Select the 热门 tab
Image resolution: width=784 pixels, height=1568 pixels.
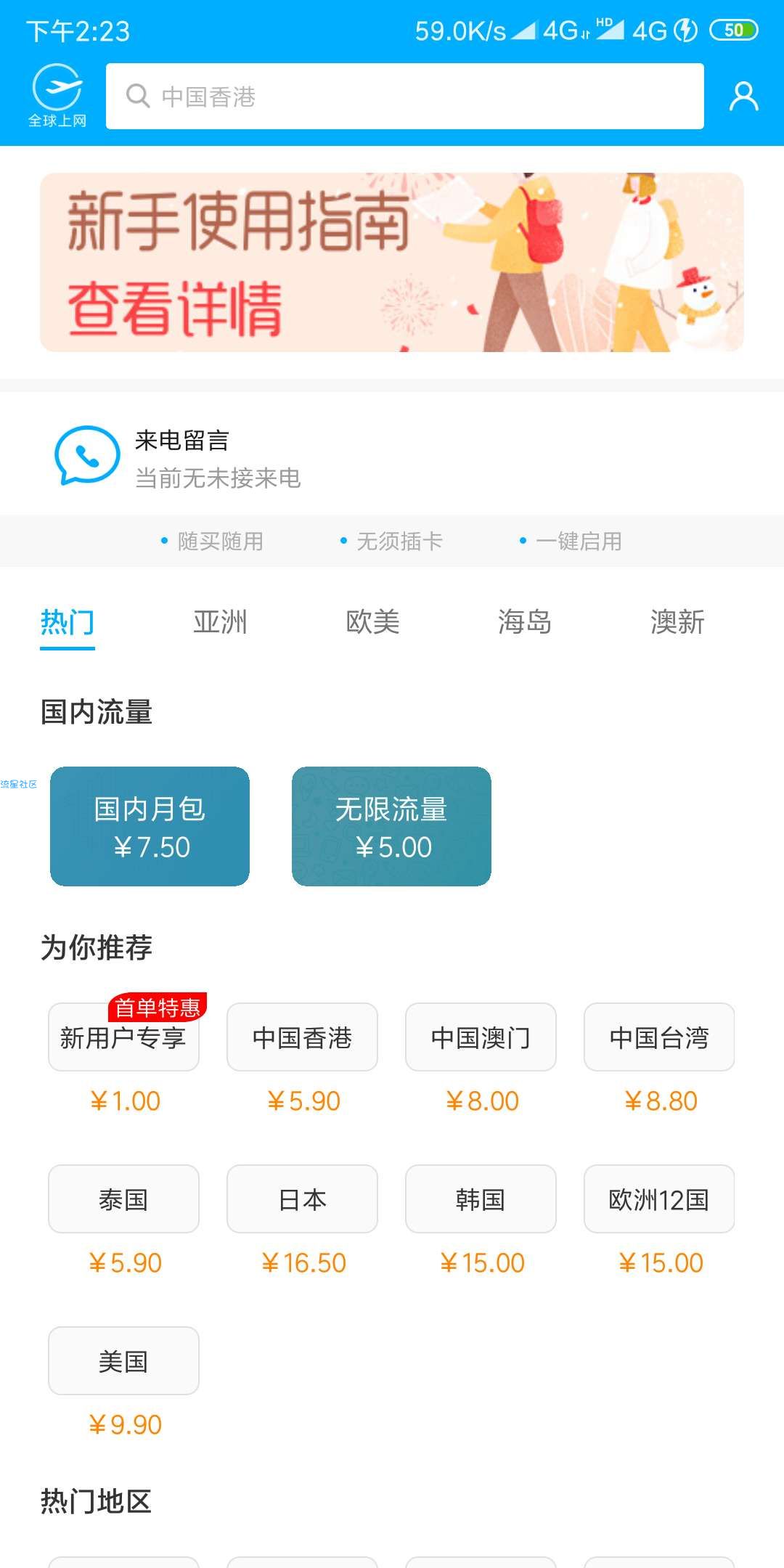[x=68, y=622]
